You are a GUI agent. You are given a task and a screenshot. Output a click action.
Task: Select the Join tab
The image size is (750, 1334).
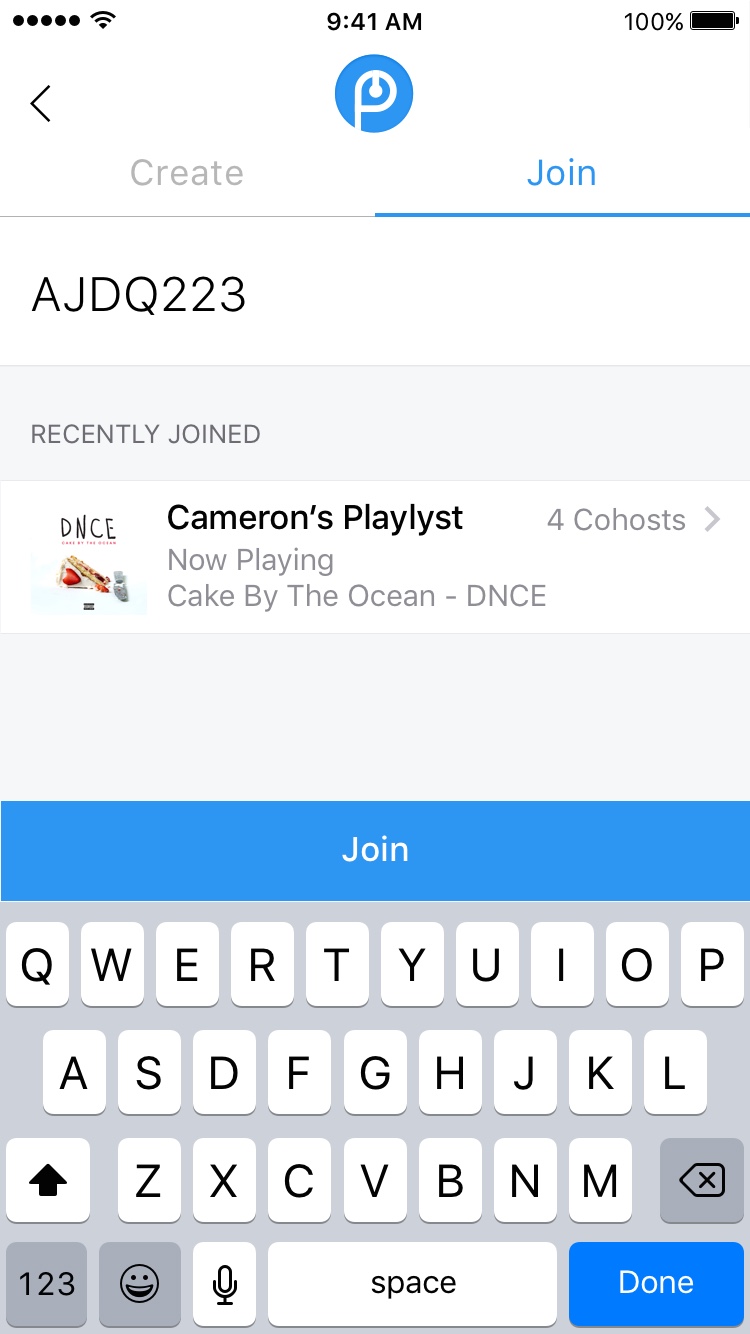pyautogui.click(x=562, y=173)
